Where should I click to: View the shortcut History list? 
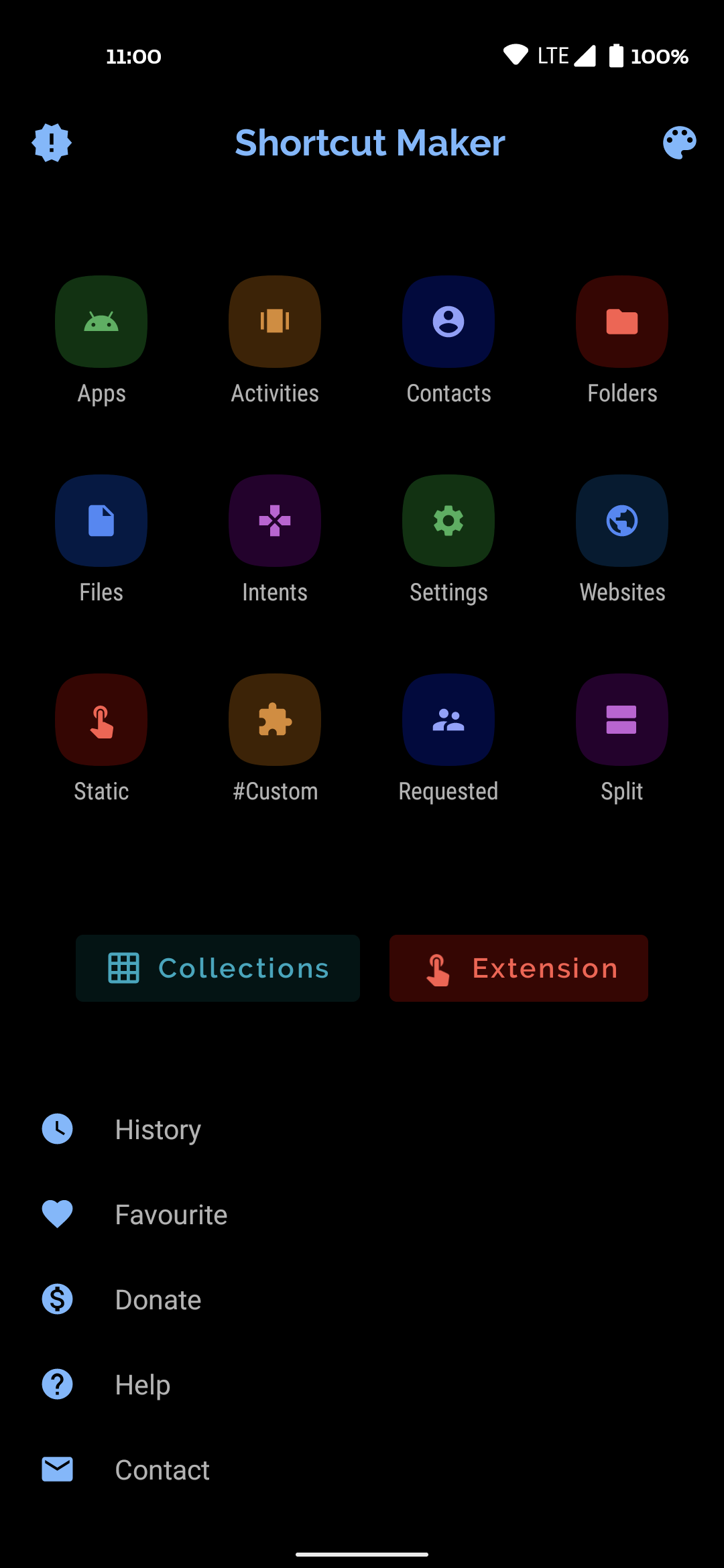pyautogui.click(x=158, y=1129)
